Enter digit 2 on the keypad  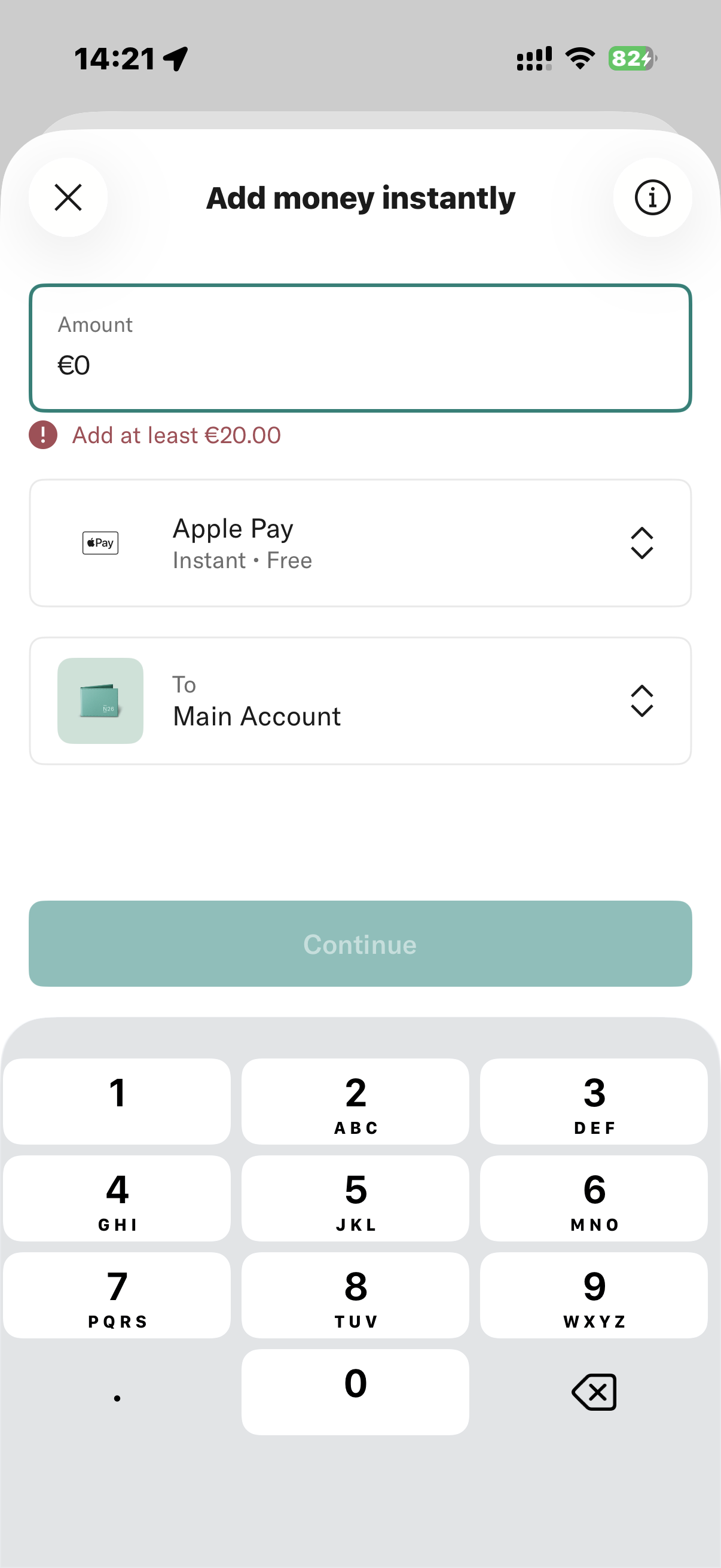click(x=355, y=1101)
